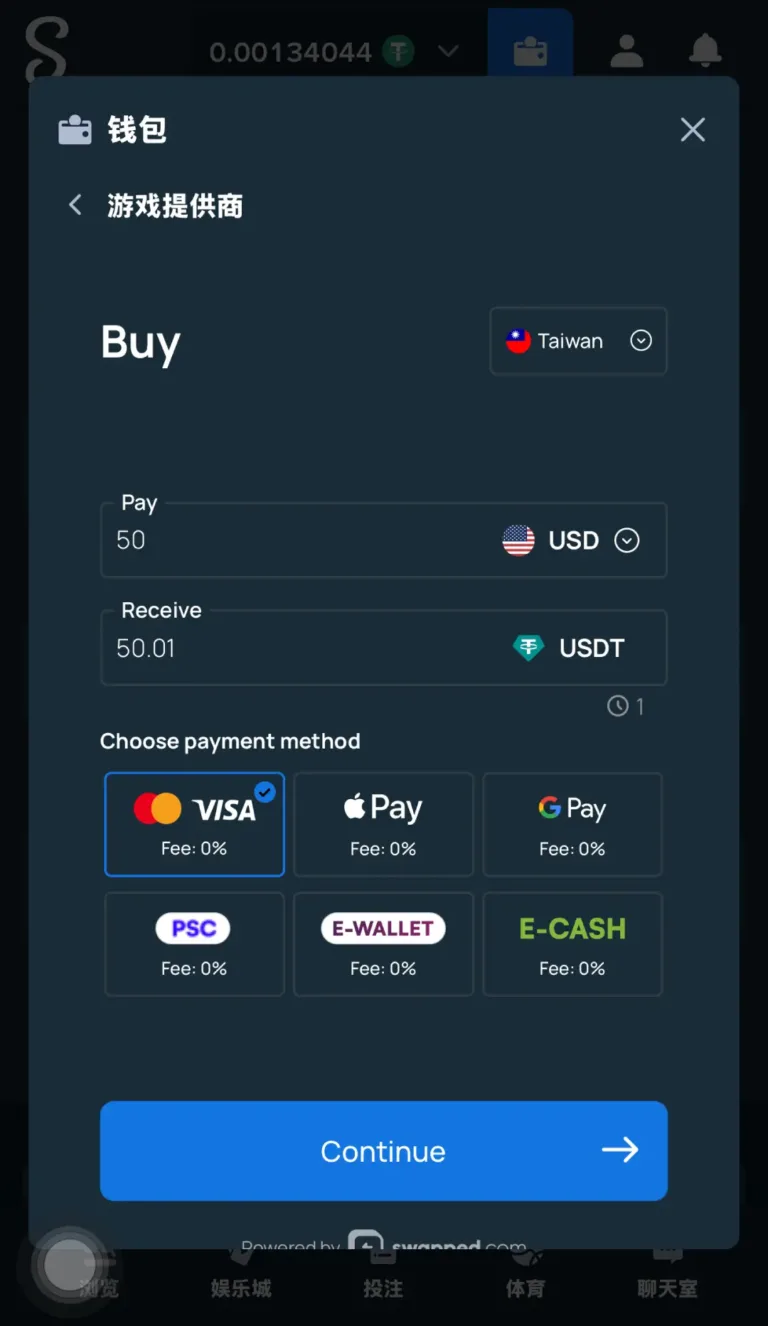
Task: Choose Apple Pay payment method
Action: [383, 824]
